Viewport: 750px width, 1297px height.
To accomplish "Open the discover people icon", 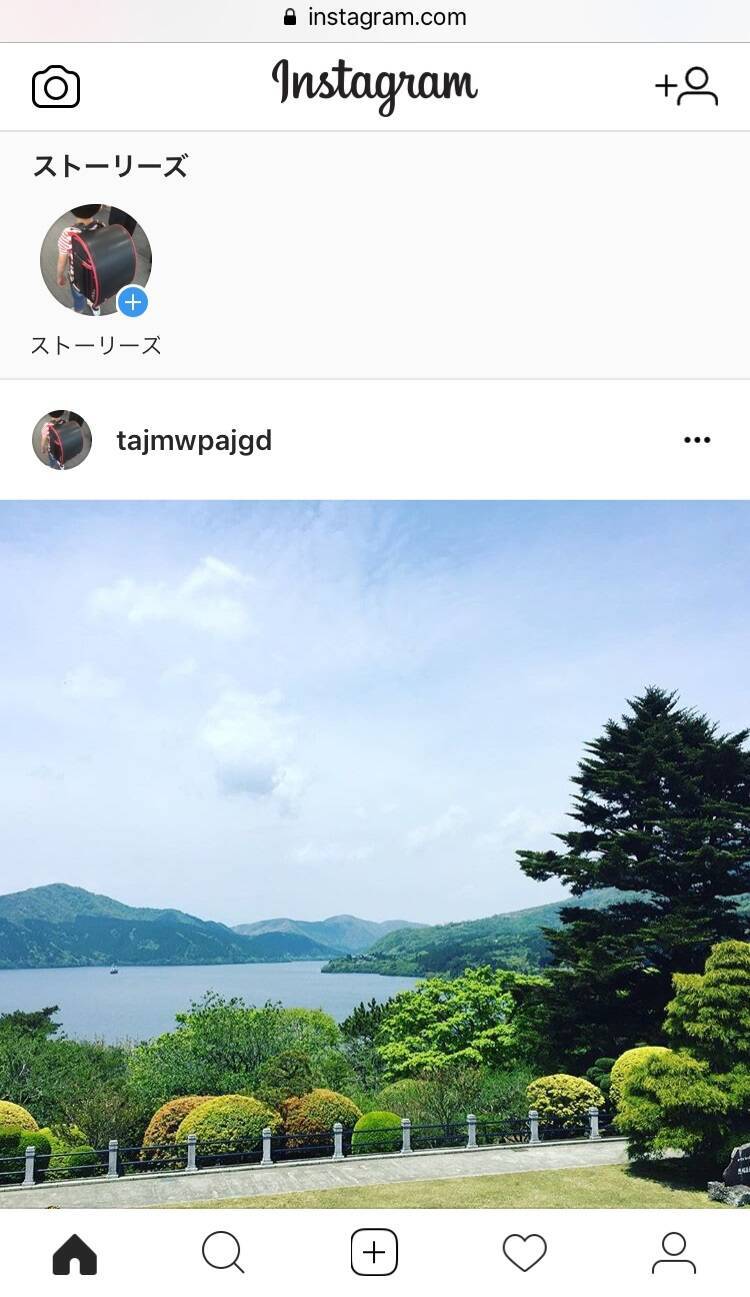I will point(687,87).
